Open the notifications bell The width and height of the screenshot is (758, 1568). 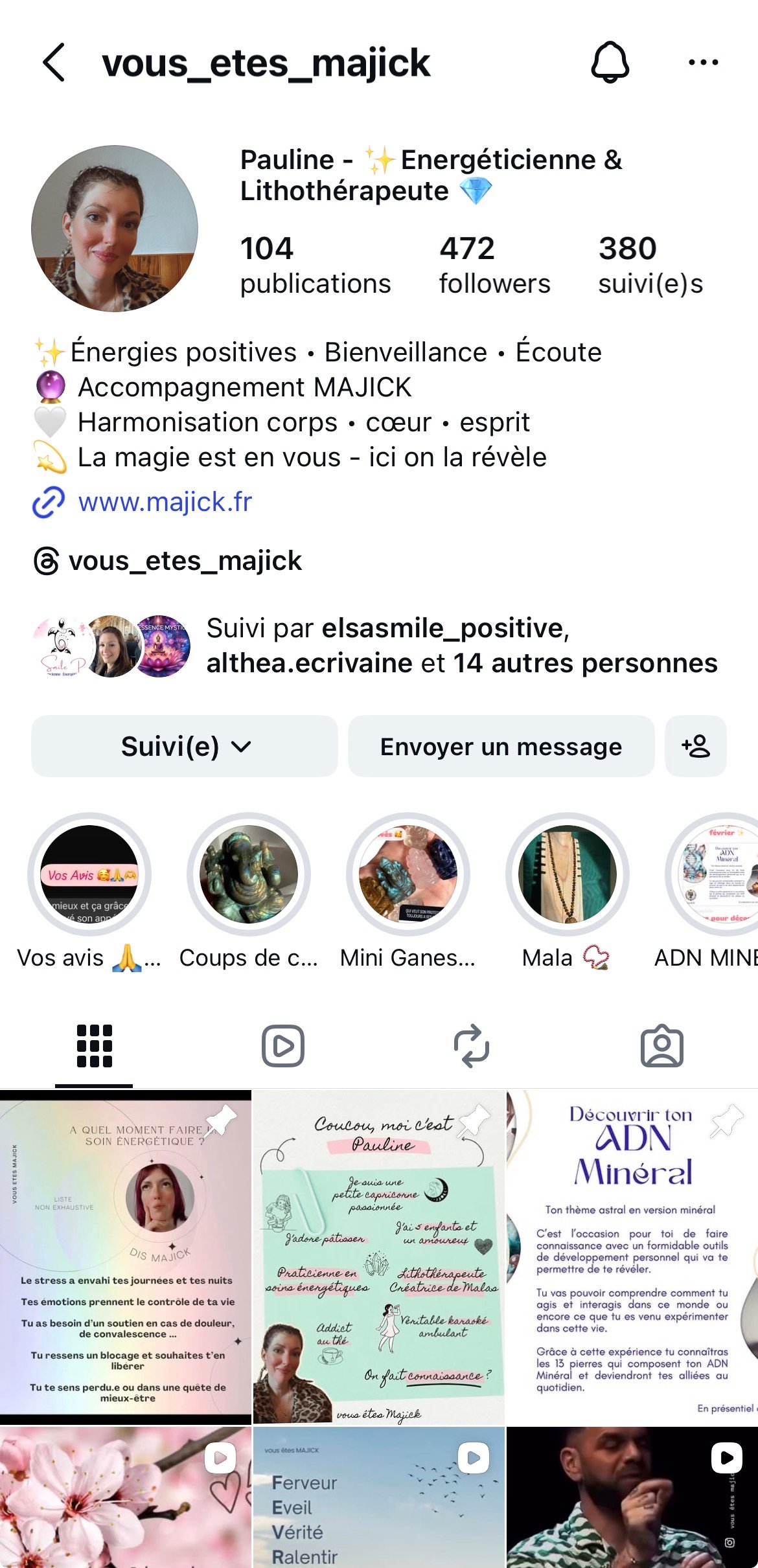[x=610, y=63]
